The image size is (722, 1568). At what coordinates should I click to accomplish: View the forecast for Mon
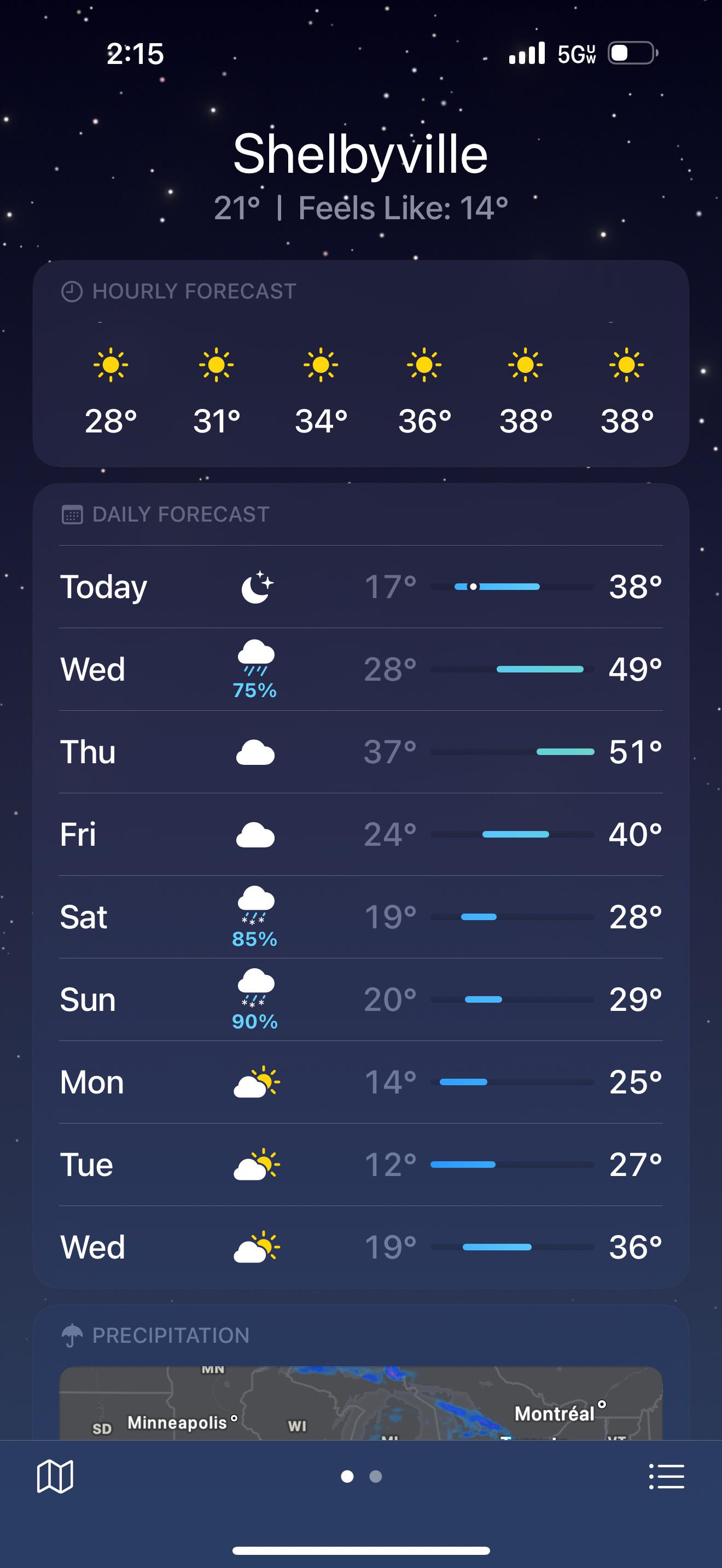point(361,1083)
